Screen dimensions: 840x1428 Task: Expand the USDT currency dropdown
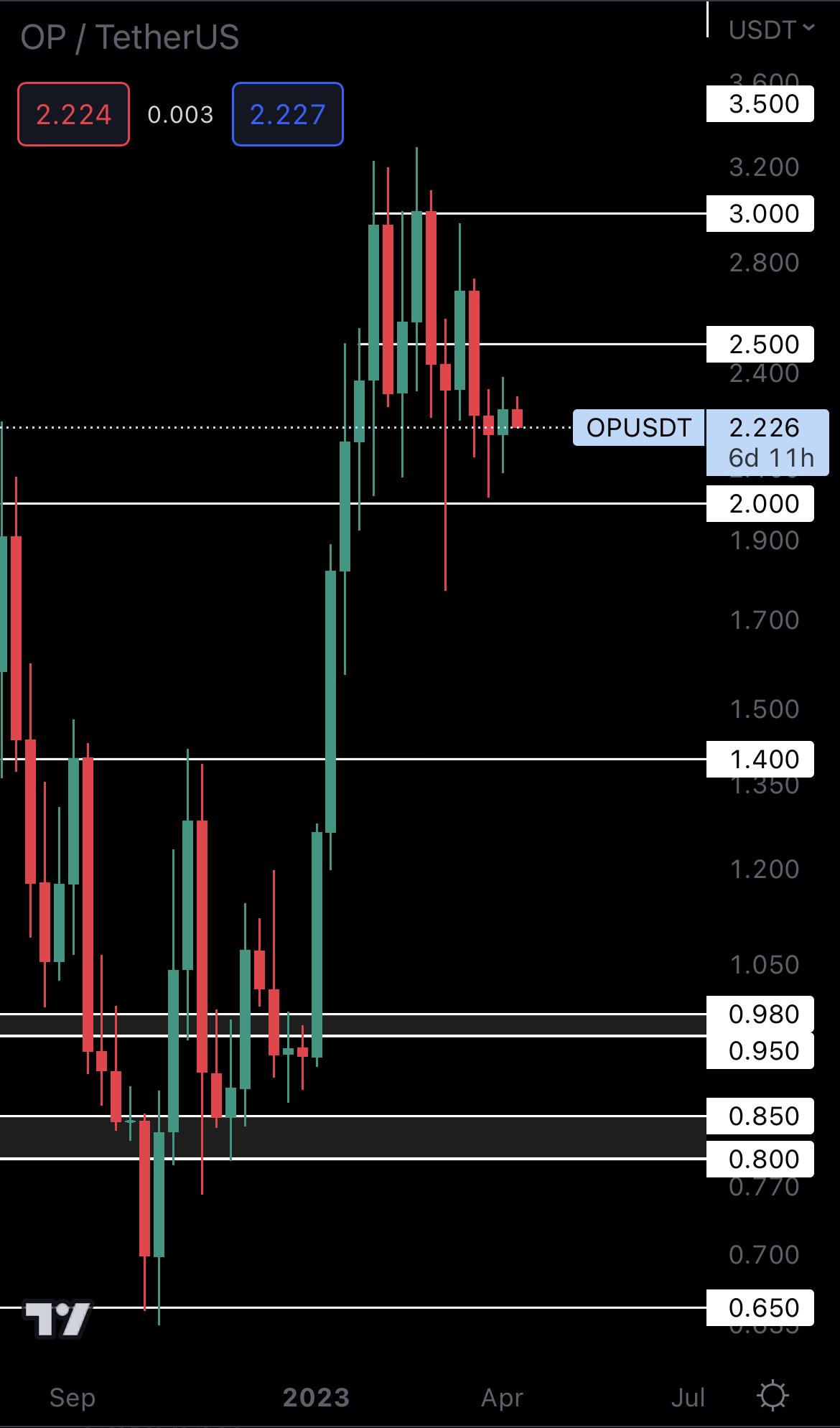click(771, 29)
